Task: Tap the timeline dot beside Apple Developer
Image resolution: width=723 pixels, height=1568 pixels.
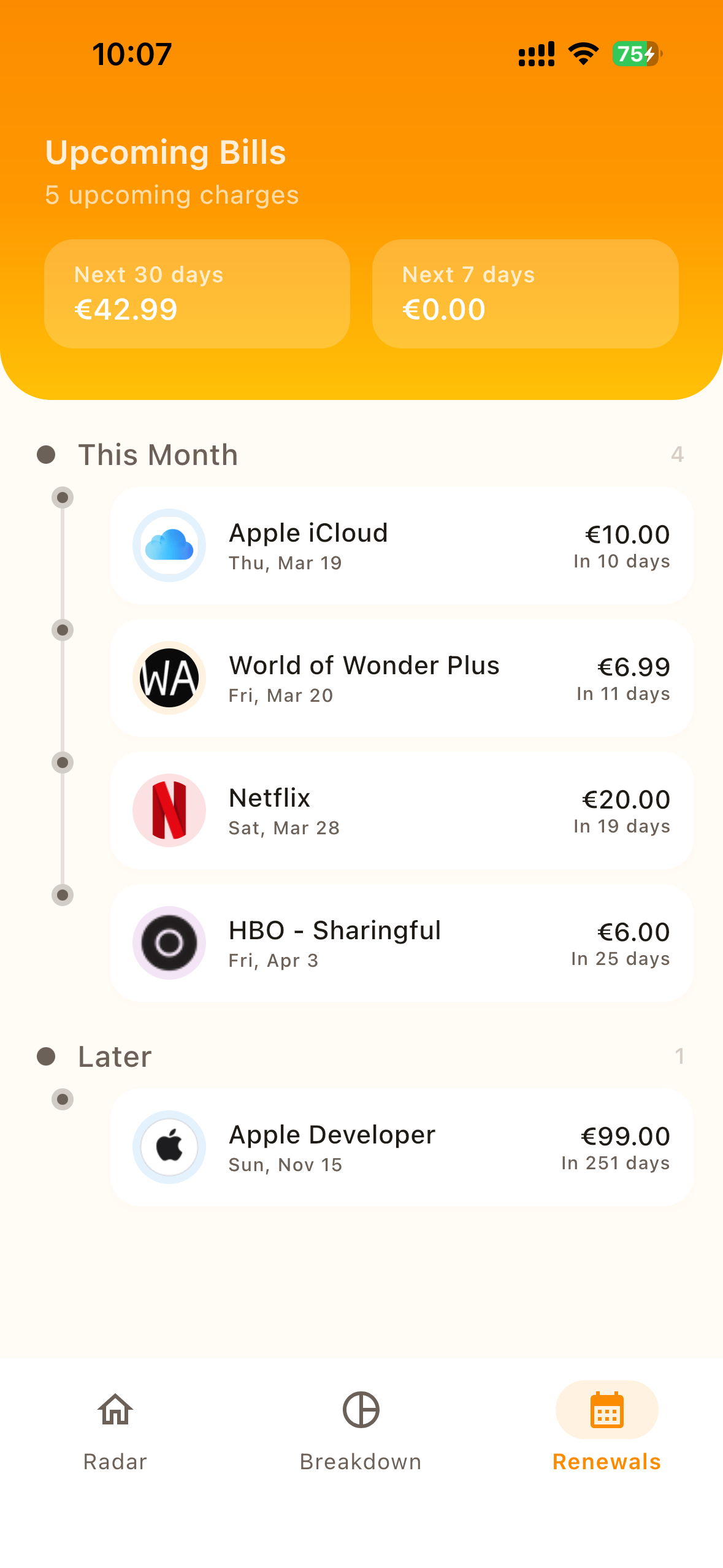Action: click(x=62, y=1100)
